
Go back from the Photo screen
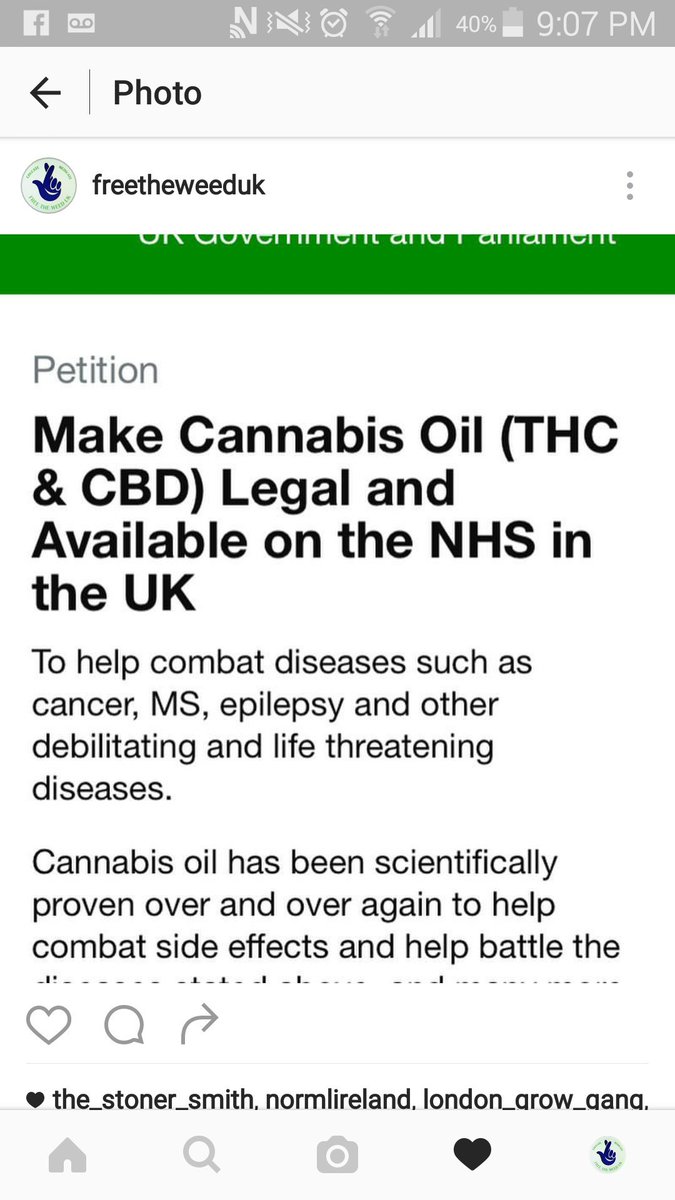[45, 93]
